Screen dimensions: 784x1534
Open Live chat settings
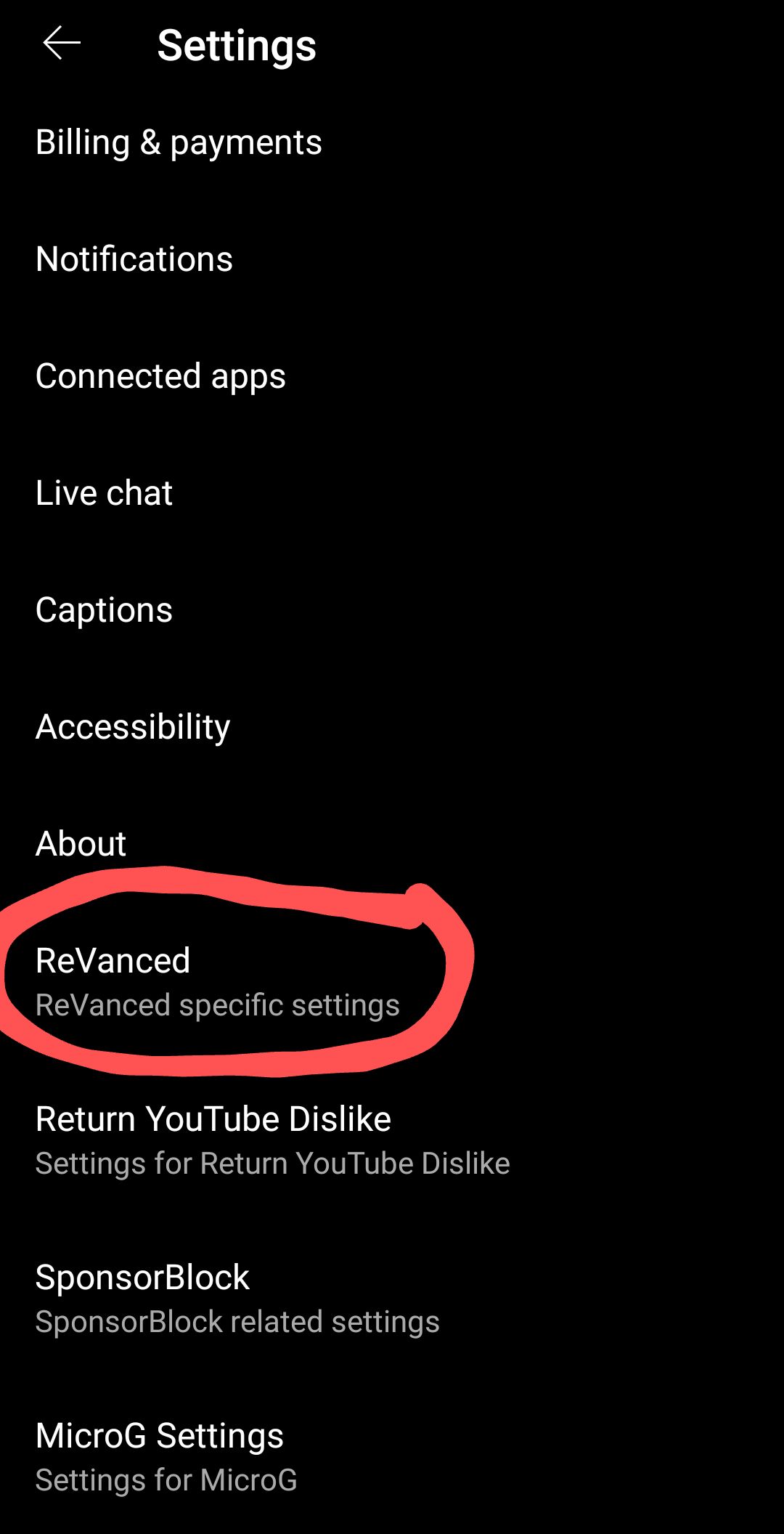tap(104, 493)
